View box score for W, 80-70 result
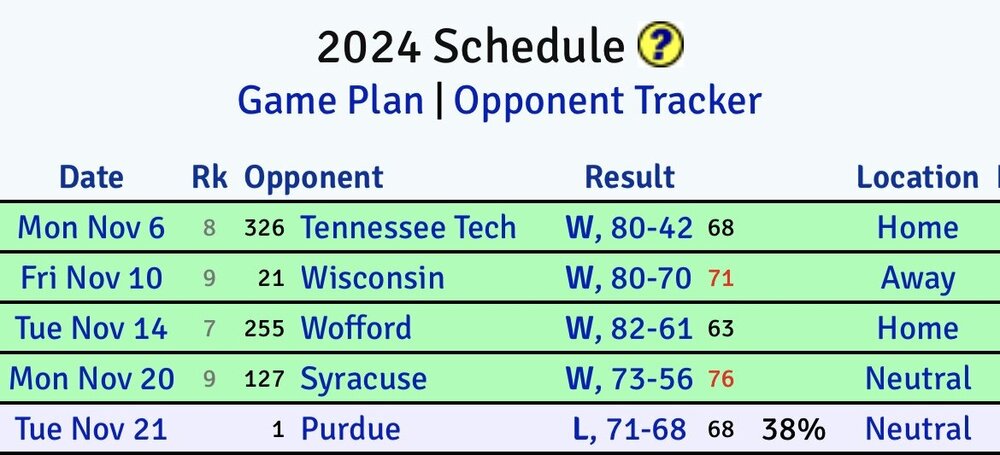Image resolution: width=1000 pixels, height=455 pixels. tap(629, 278)
